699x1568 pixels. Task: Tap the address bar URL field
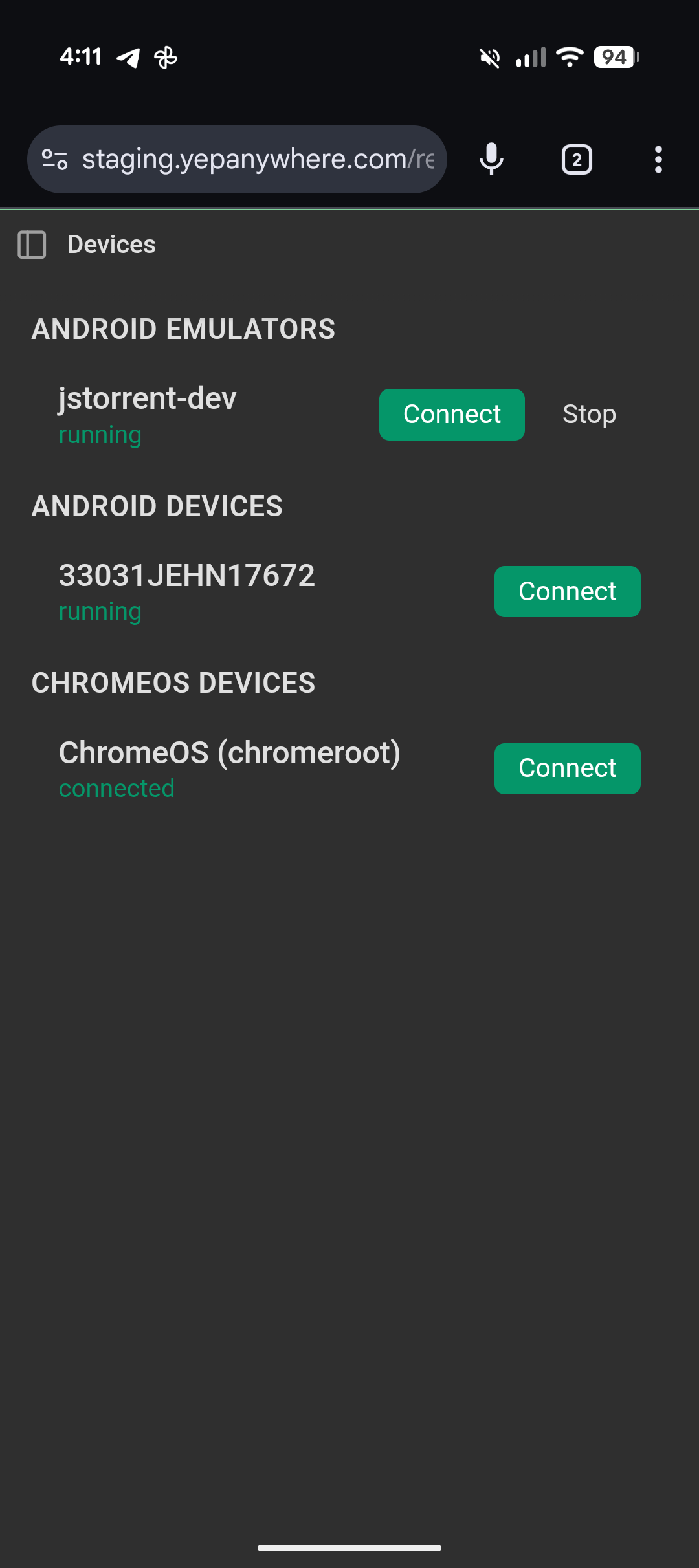pos(259,159)
